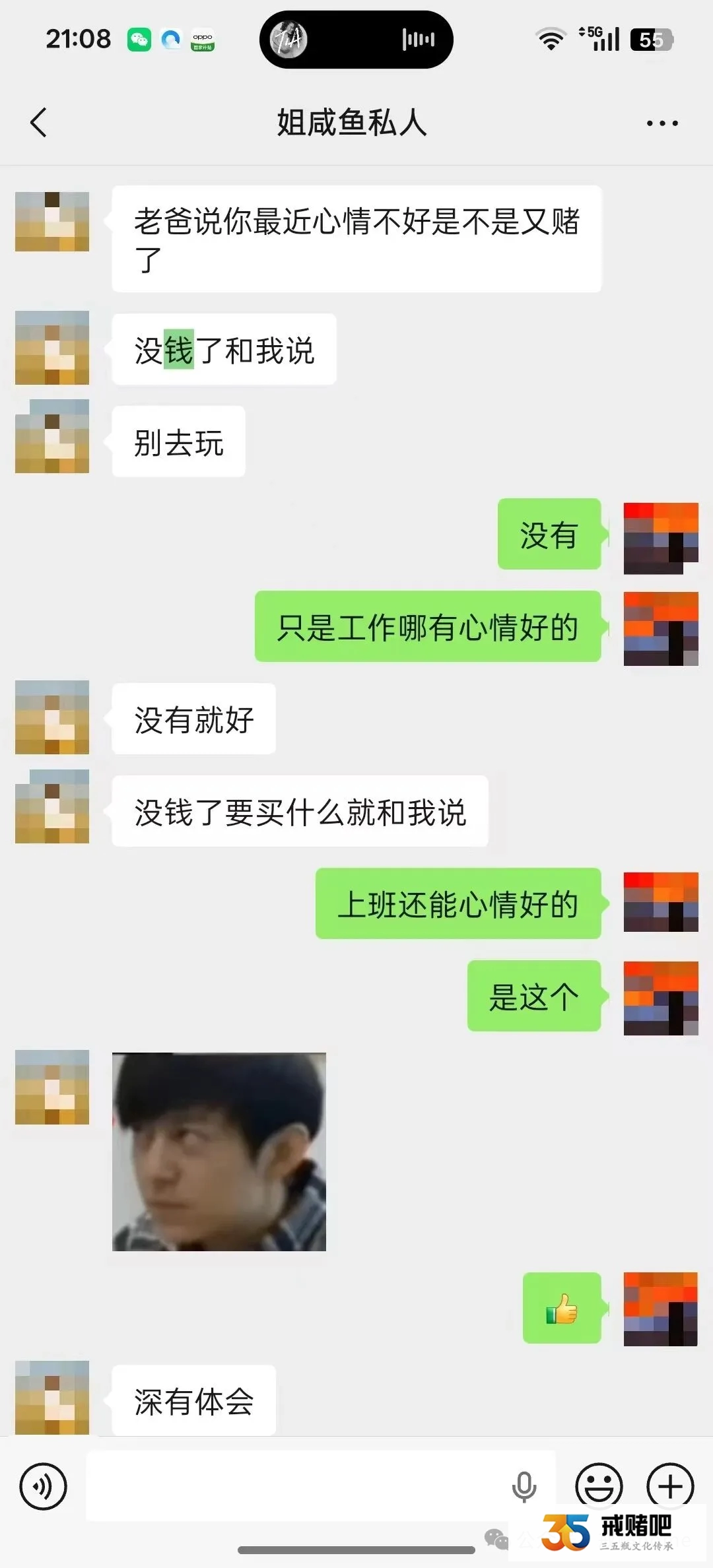Open your avatar beside 是这个 message
Viewport: 713px width, 1568px height.
coord(661,998)
